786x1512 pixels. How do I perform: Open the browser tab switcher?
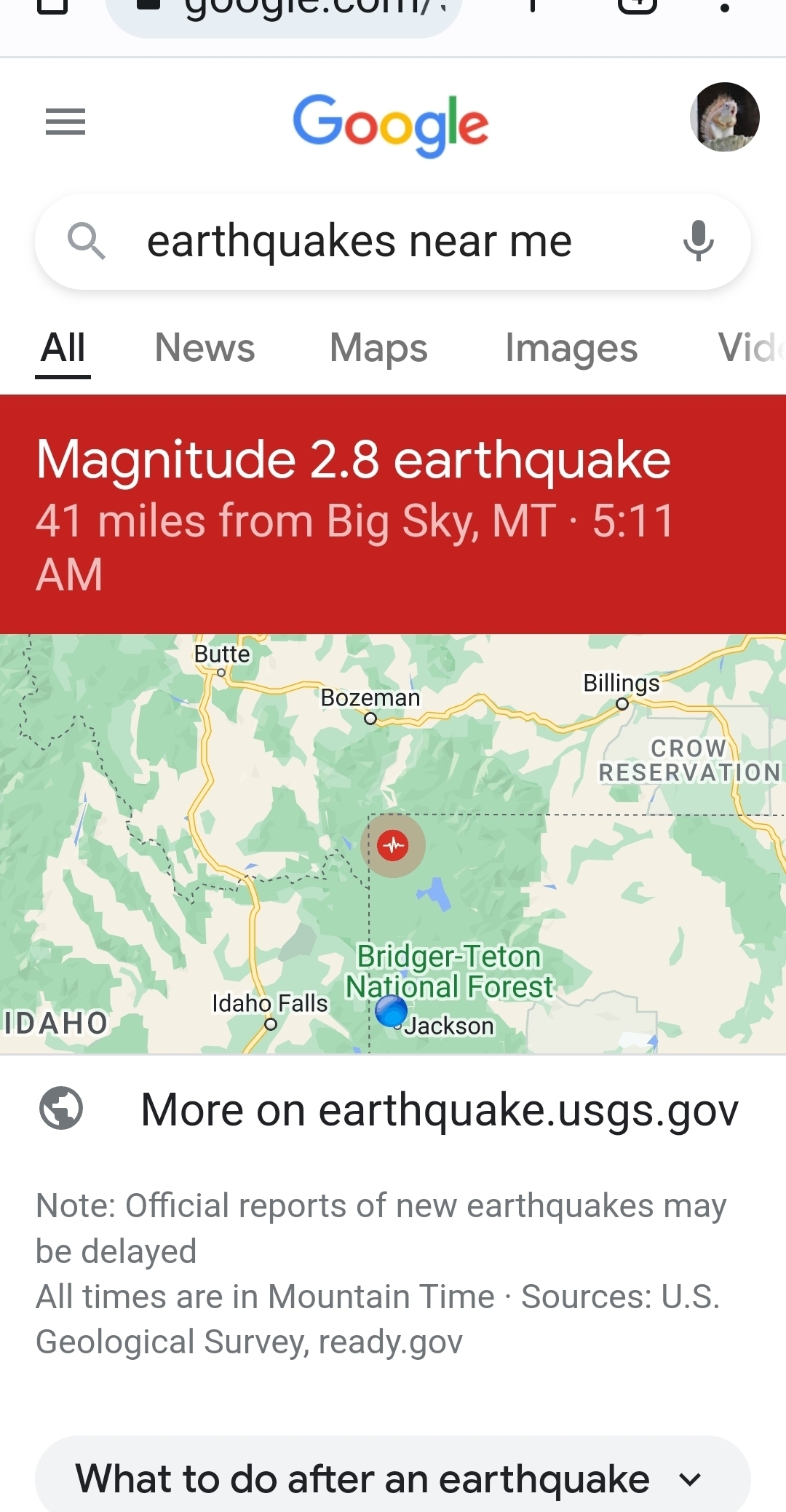point(638,6)
